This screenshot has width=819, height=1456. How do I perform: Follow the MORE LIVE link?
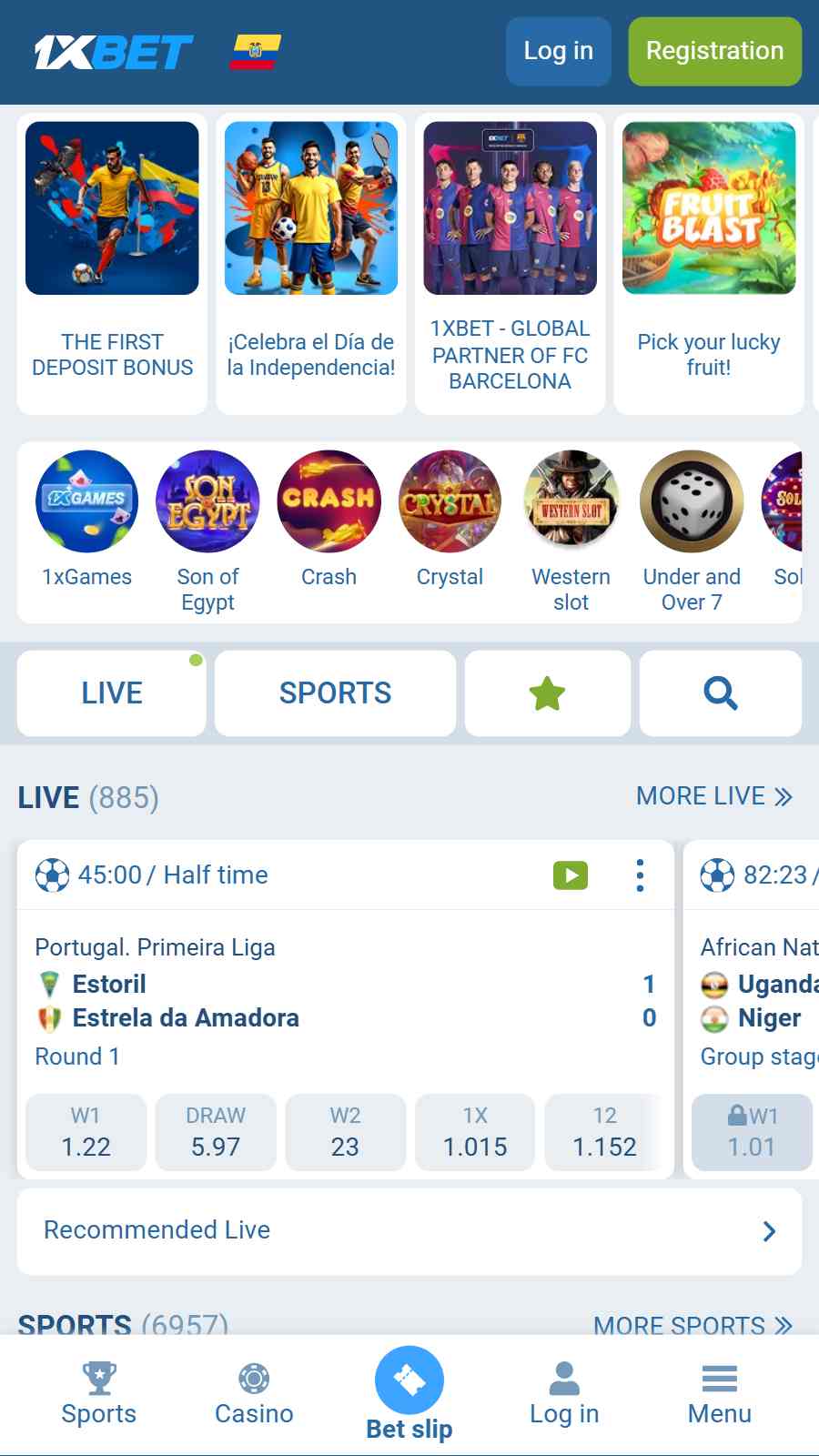714,796
